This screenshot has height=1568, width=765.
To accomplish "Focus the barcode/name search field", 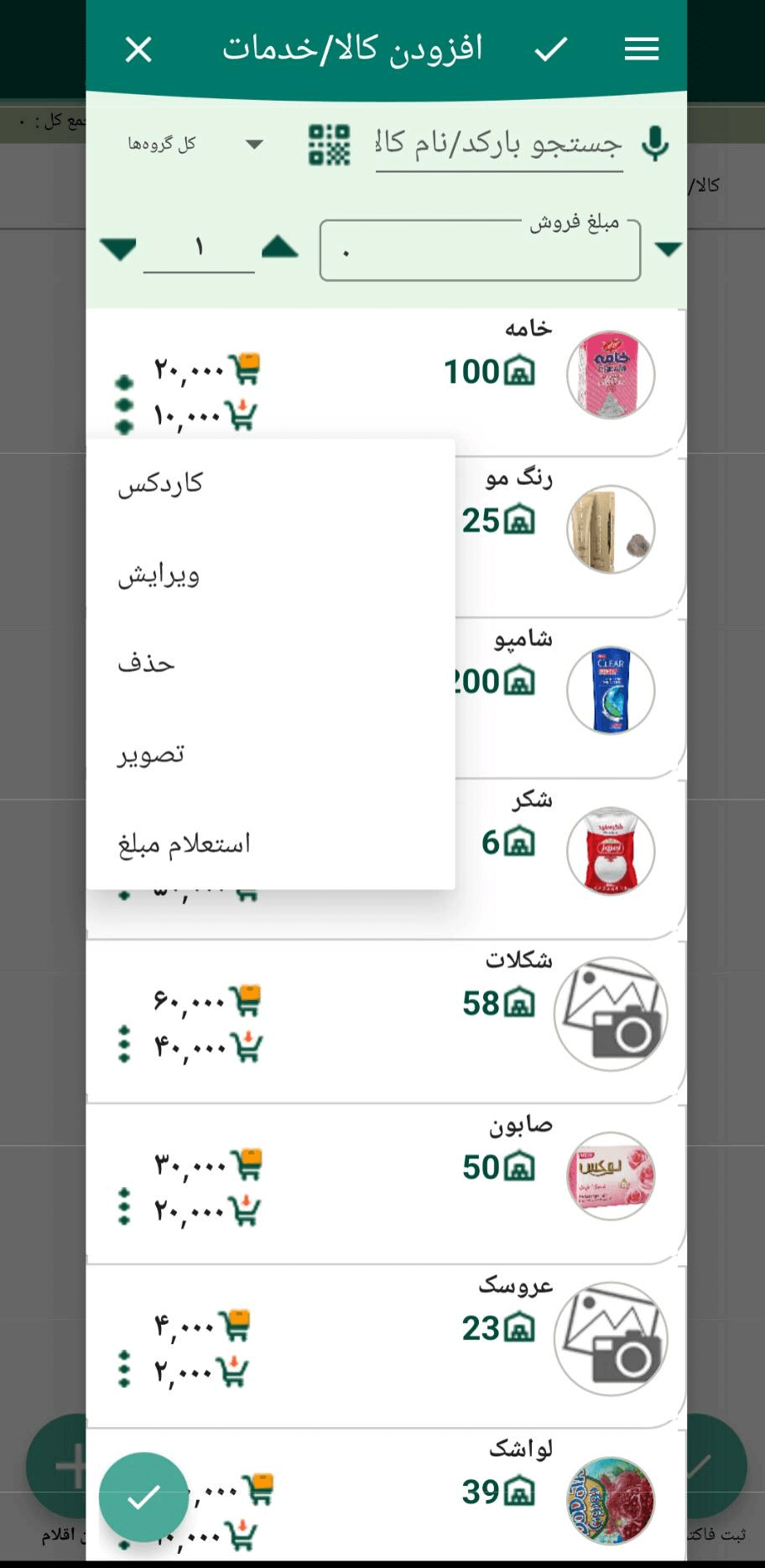I will [x=498, y=144].
